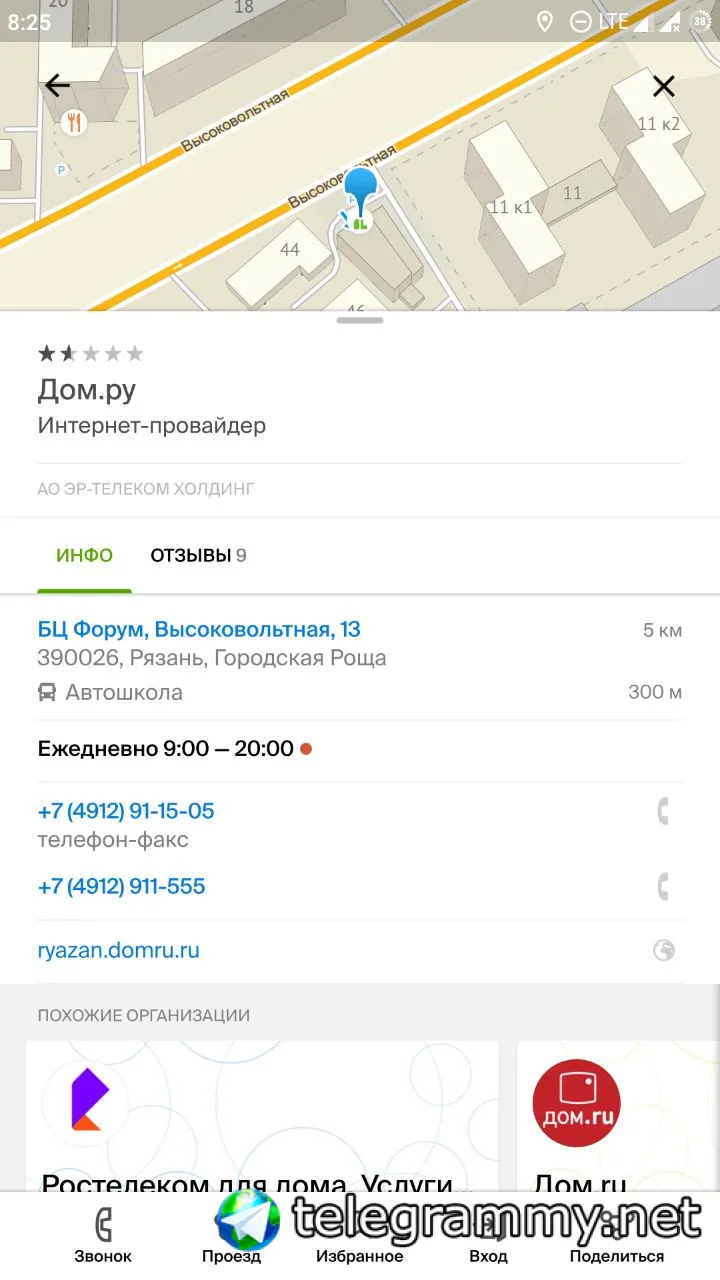Screen dimensions: 720x1280
Task: Call +7 (4912) 91-15-05
Action: 126,811
